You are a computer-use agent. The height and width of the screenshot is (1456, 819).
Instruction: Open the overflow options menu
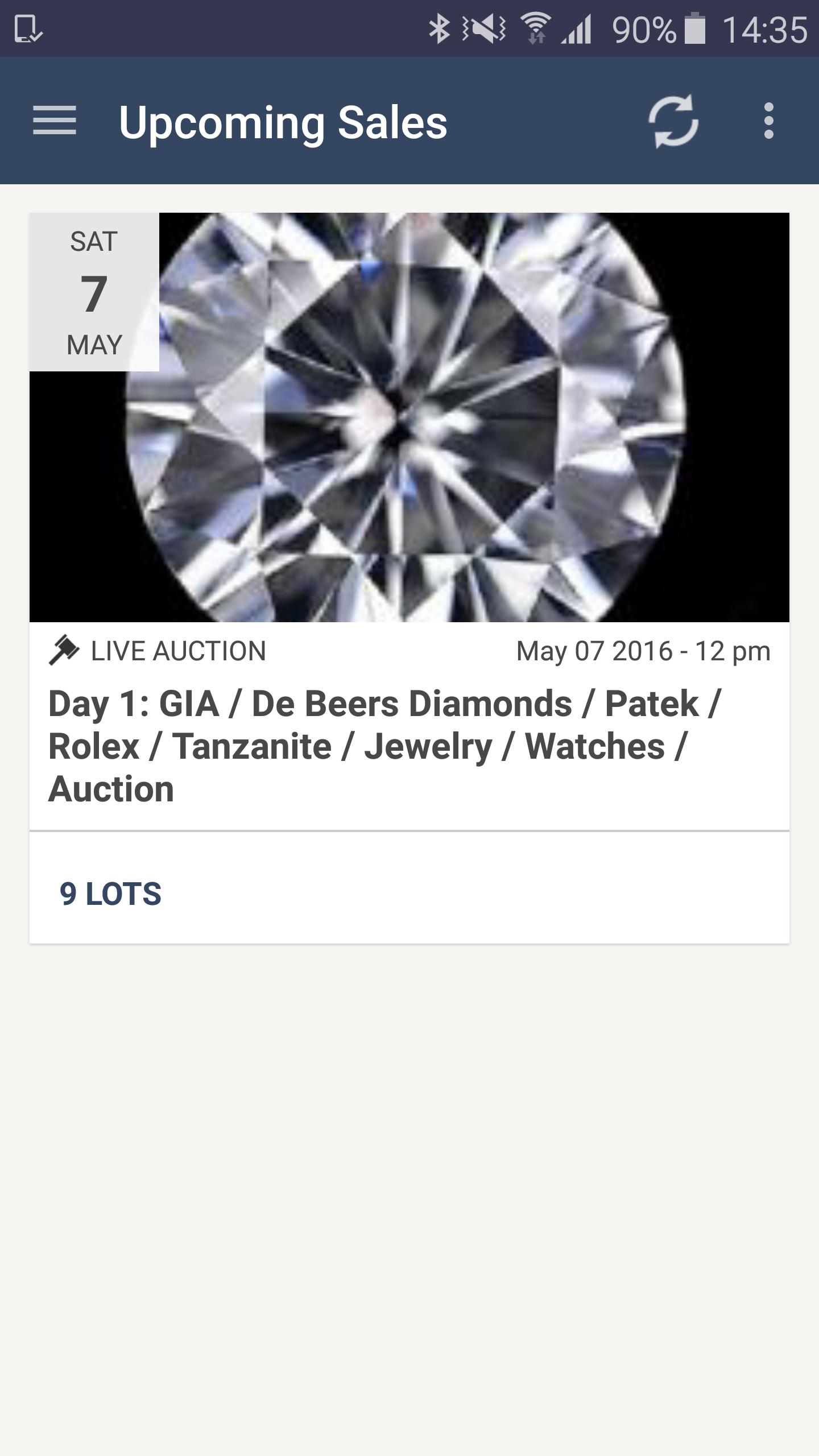click(x=769, y=121)
